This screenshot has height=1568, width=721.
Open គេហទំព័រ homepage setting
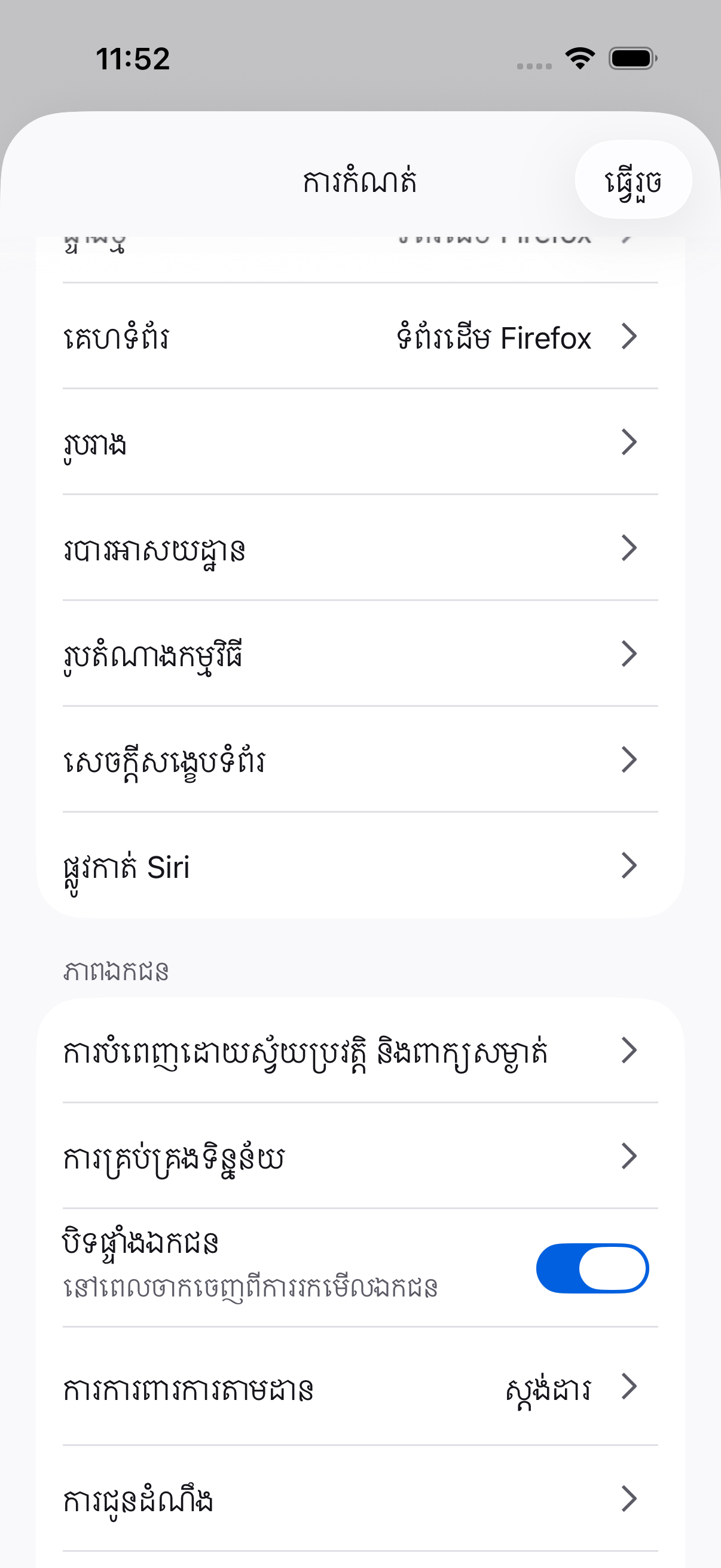[360, 336]
